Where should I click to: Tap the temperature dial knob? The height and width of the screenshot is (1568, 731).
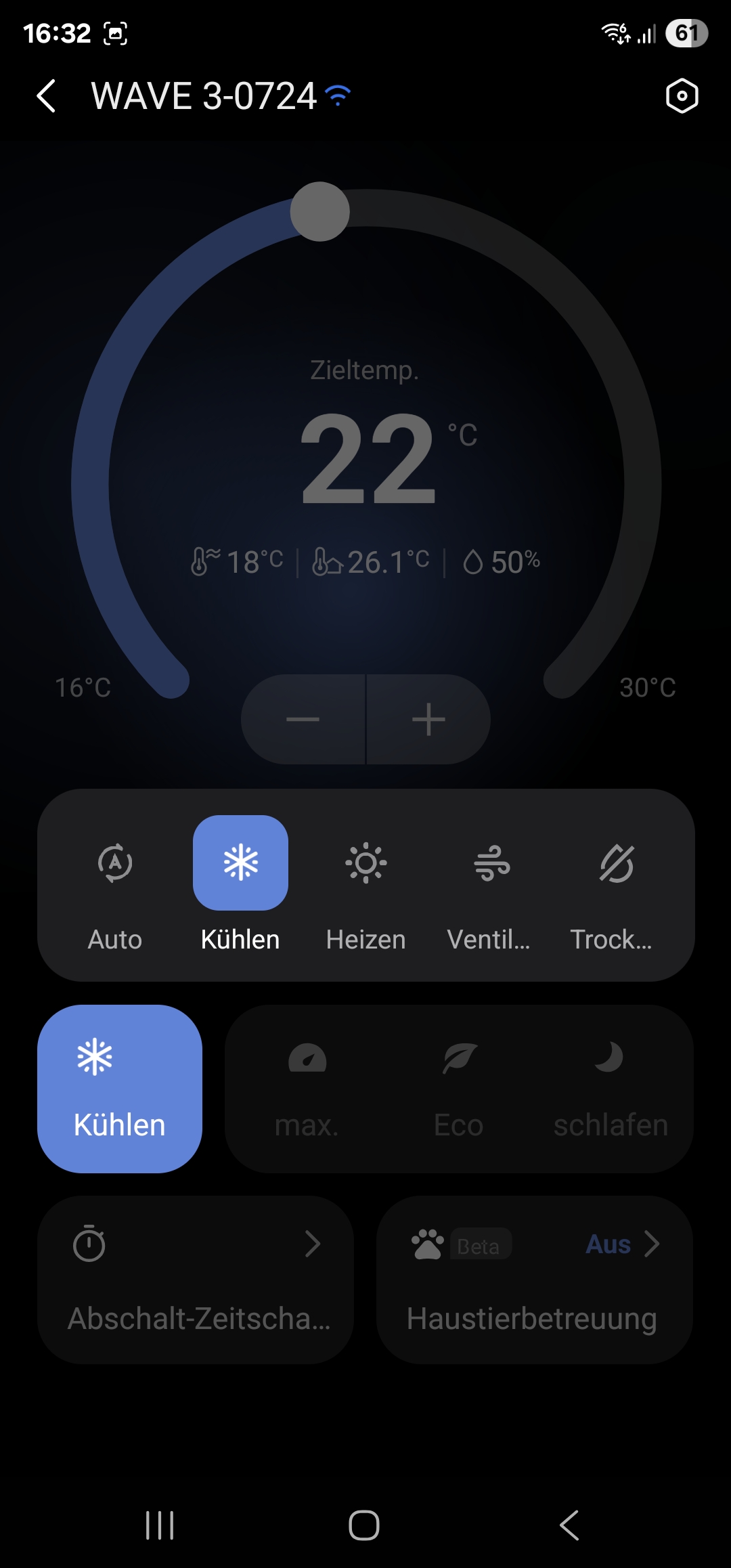pos(319,211)
